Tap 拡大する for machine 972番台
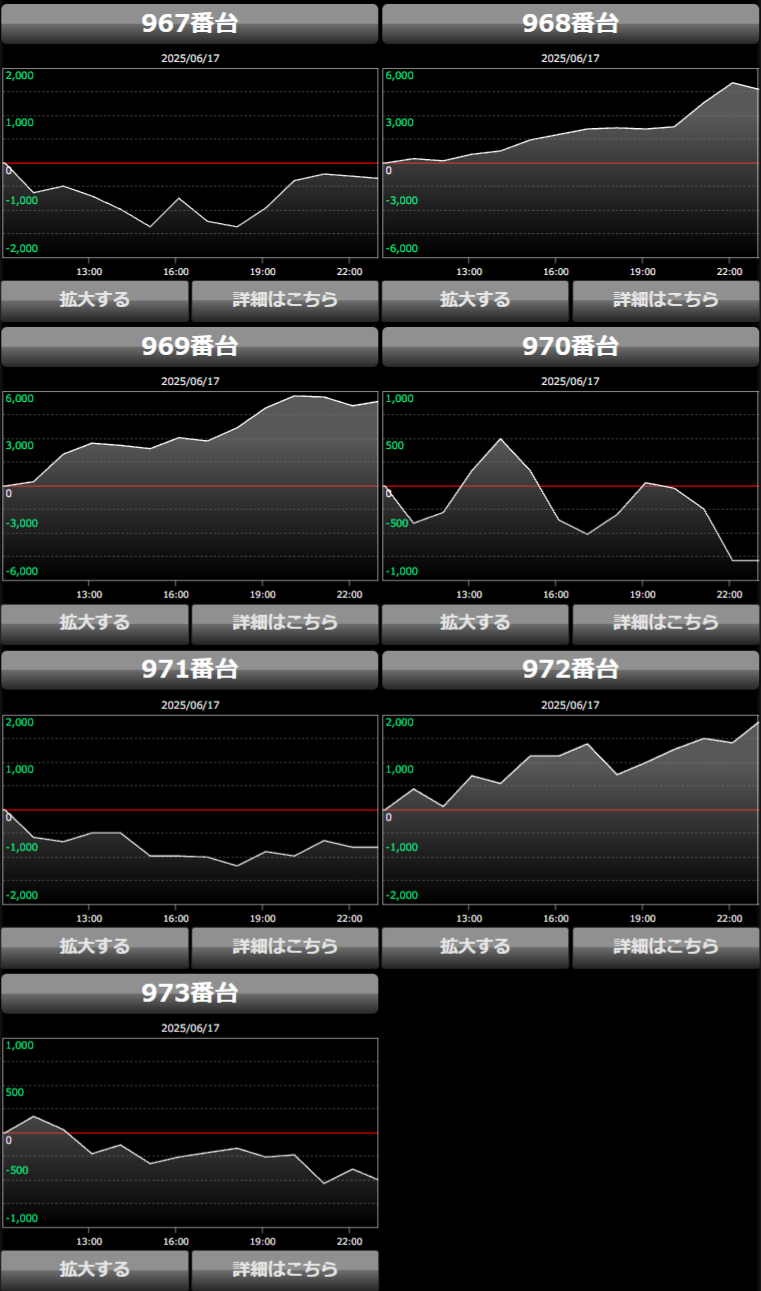Screen dimensions: 761x1291 tap(475, 947)
